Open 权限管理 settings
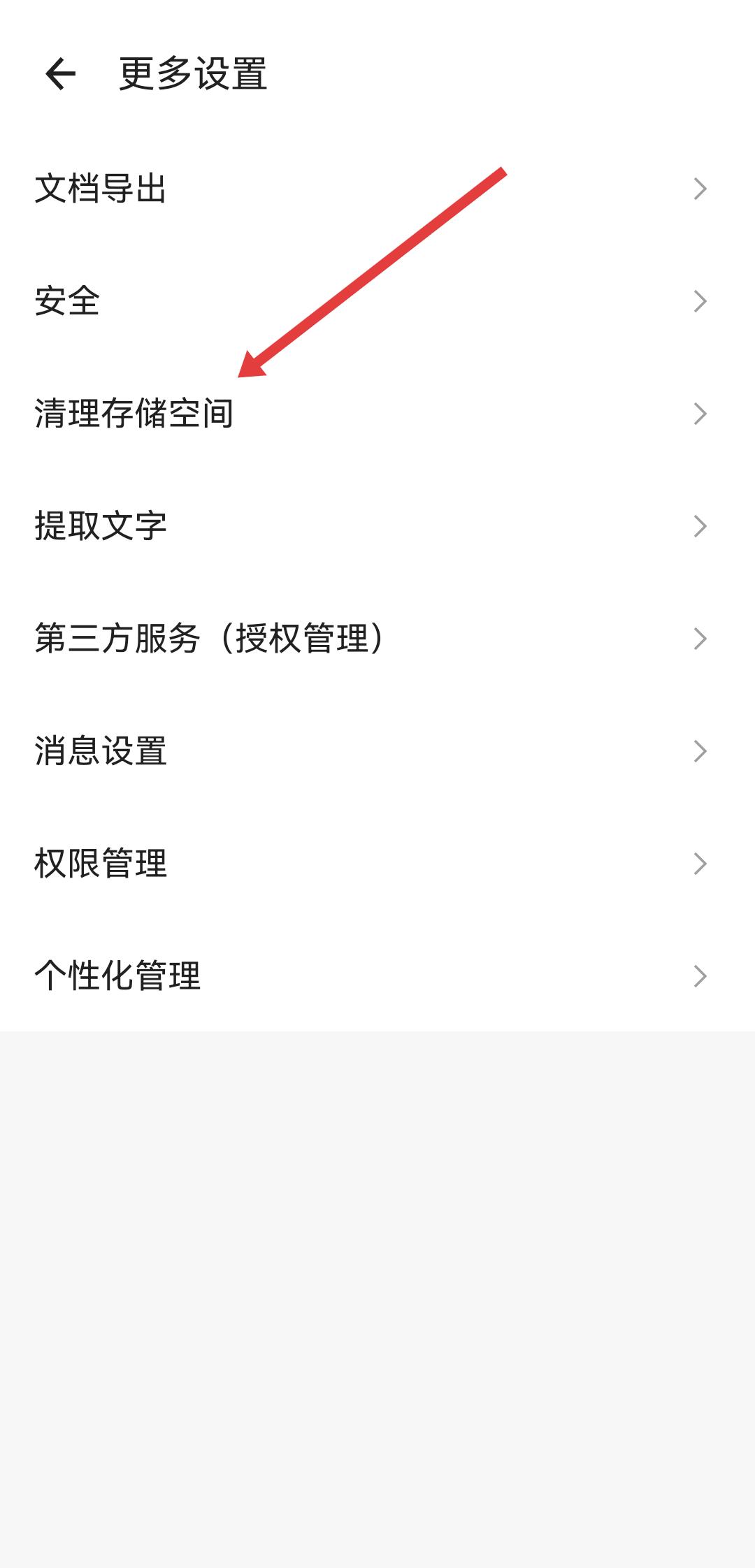Image resolution: width=755 pixels, height=1568 pixels. [101, 864]
